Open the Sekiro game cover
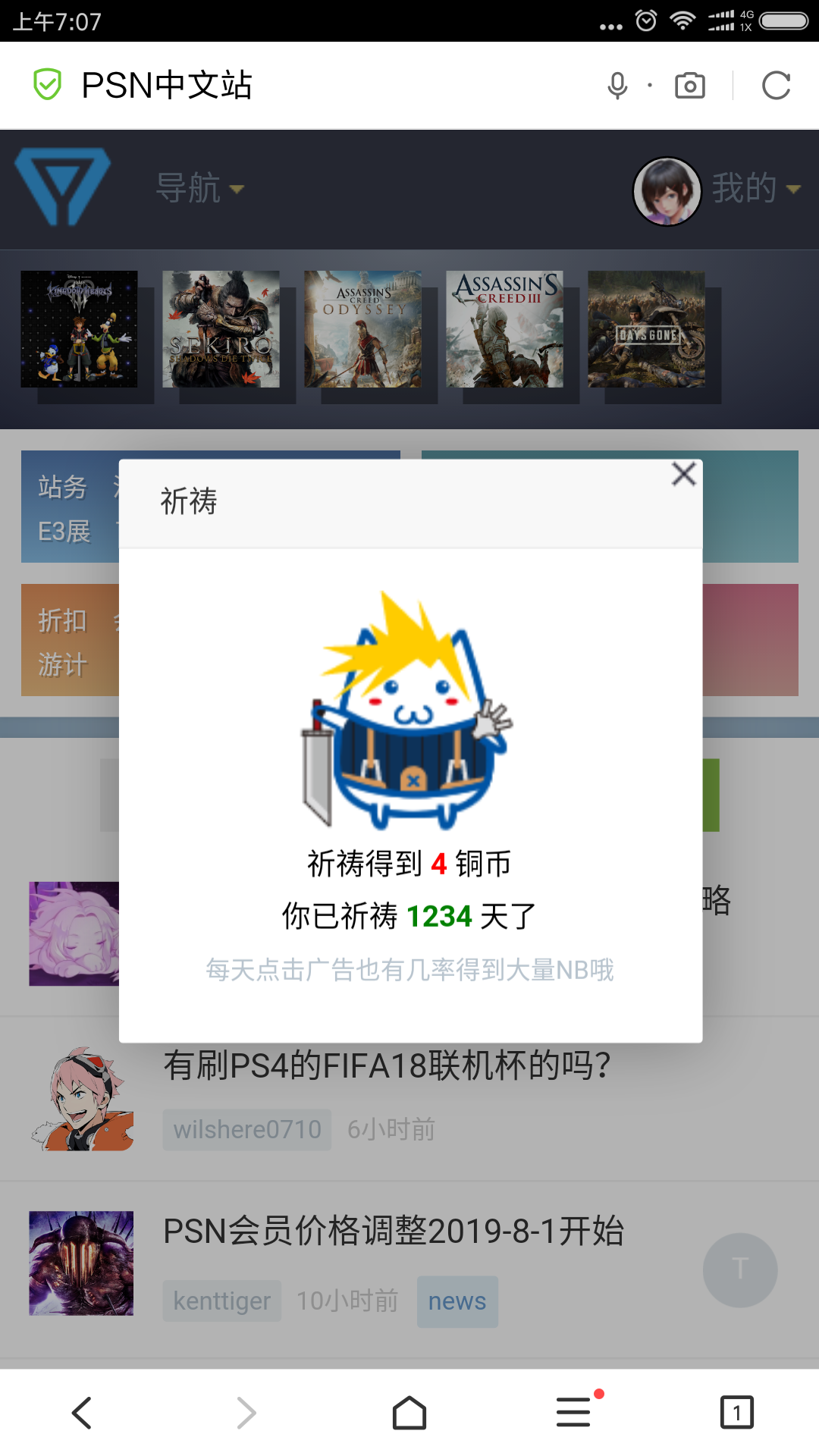The height and width of the screenshot is (1456, 819). pyautogui.click(x=221, y=329)
